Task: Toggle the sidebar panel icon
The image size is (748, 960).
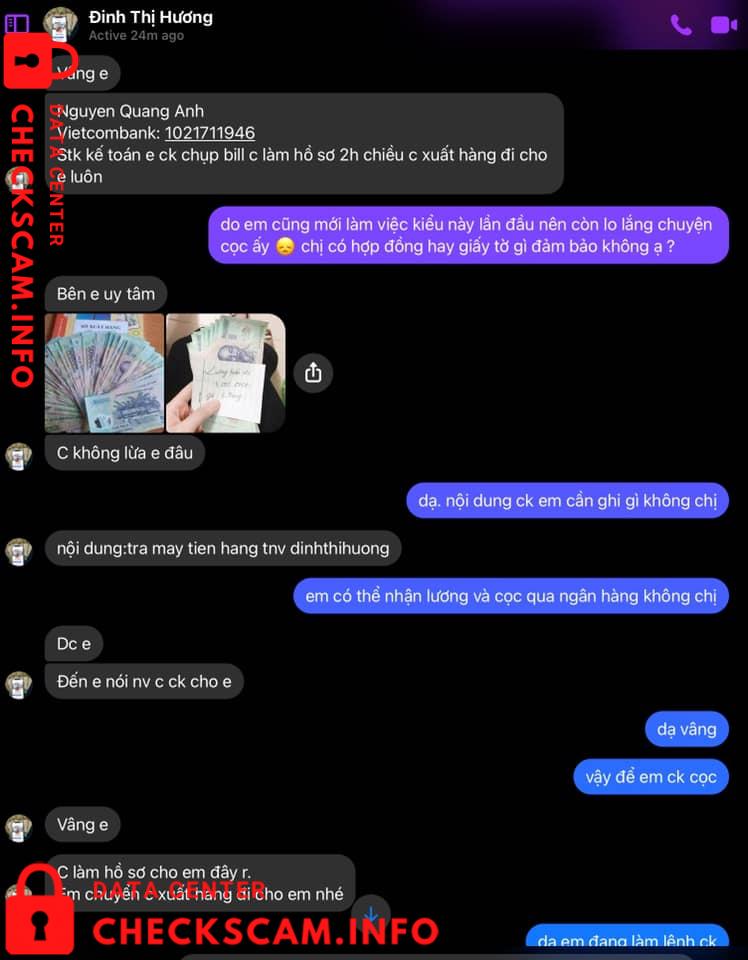Action: [17, 23]
